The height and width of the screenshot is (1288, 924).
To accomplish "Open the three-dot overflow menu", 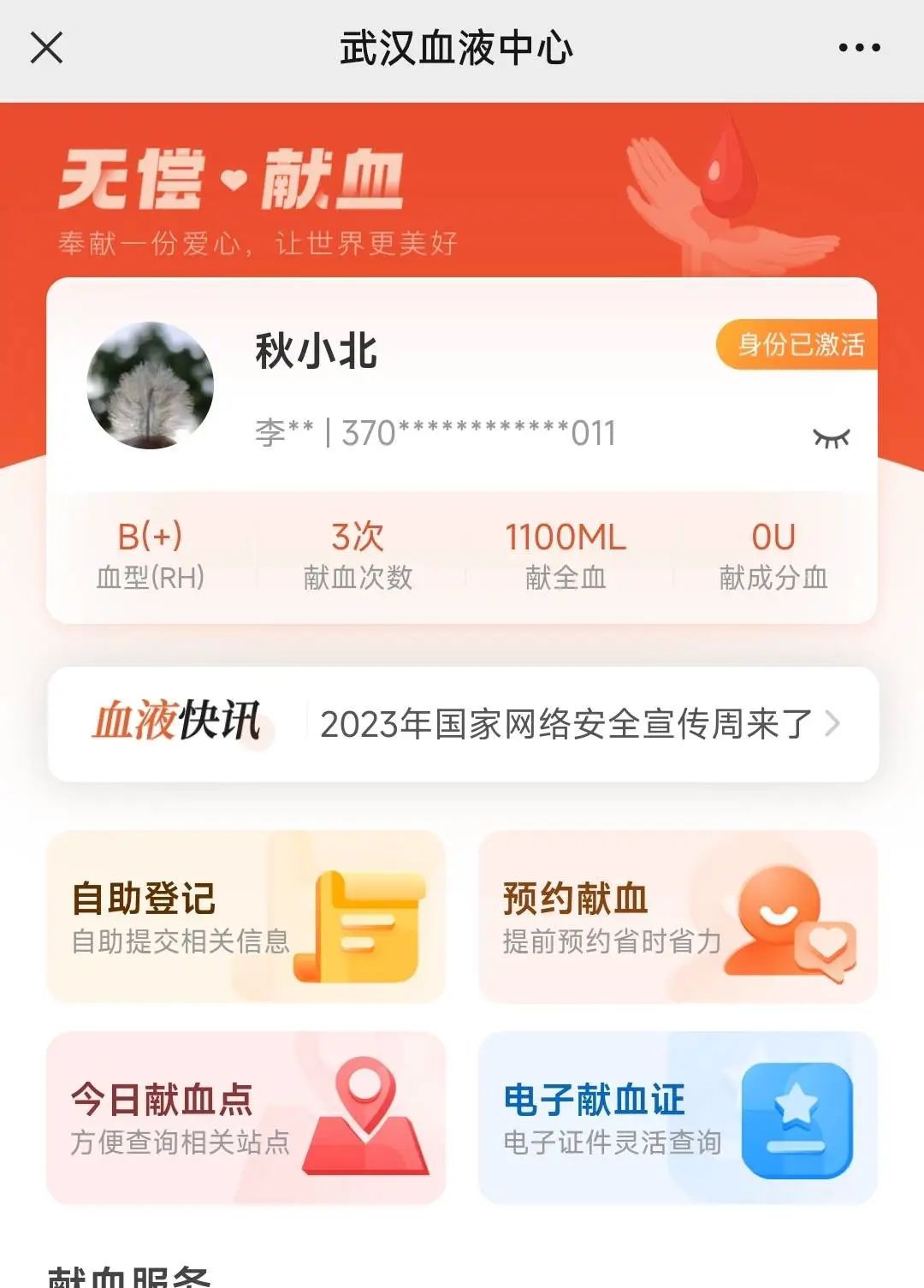I will click(859, 48).
